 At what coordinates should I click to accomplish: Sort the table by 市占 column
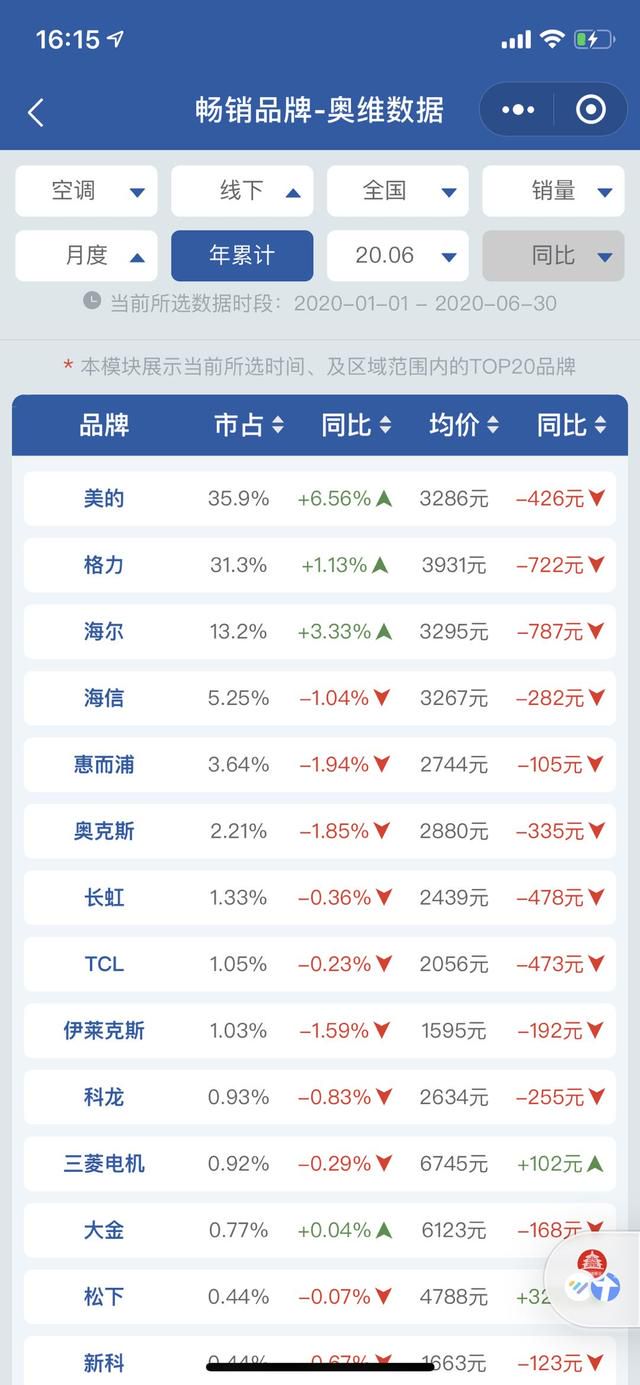pyautogui.click(x=249, y=425)
